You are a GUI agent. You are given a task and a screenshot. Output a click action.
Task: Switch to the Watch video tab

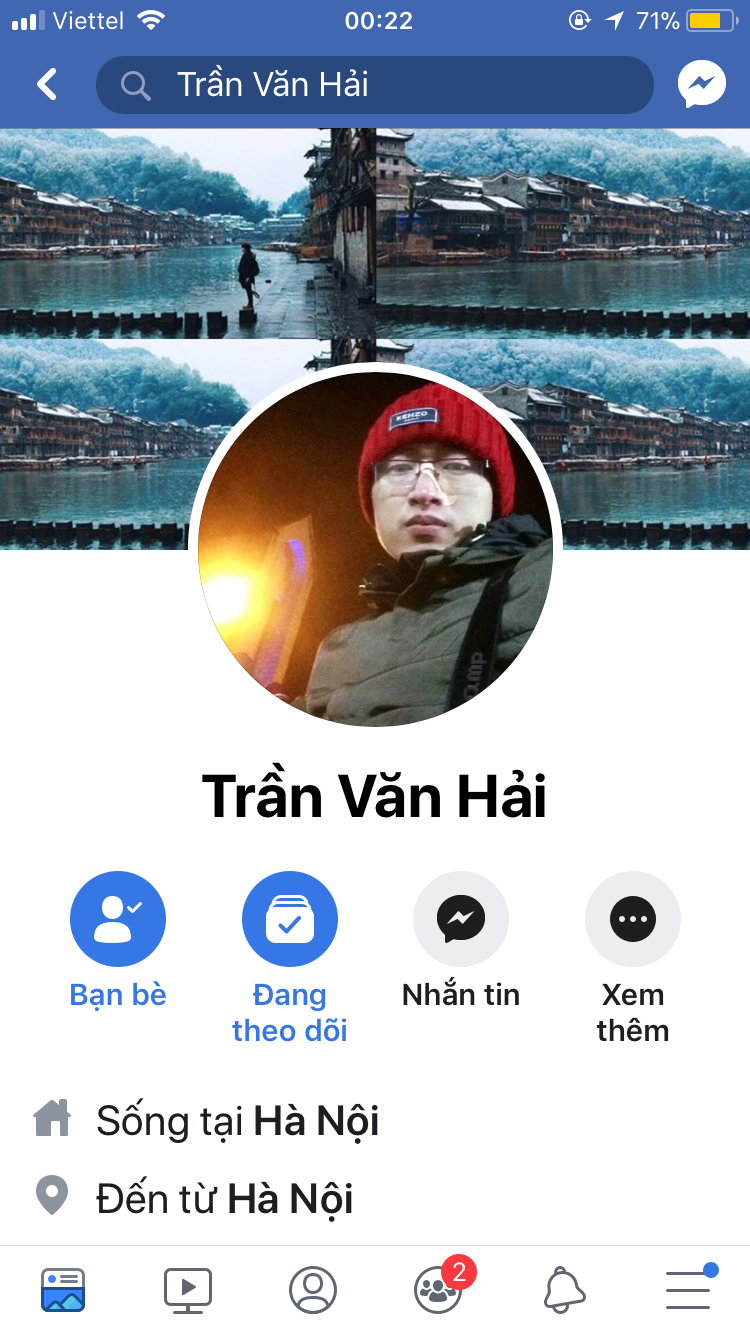point(188,1290)
